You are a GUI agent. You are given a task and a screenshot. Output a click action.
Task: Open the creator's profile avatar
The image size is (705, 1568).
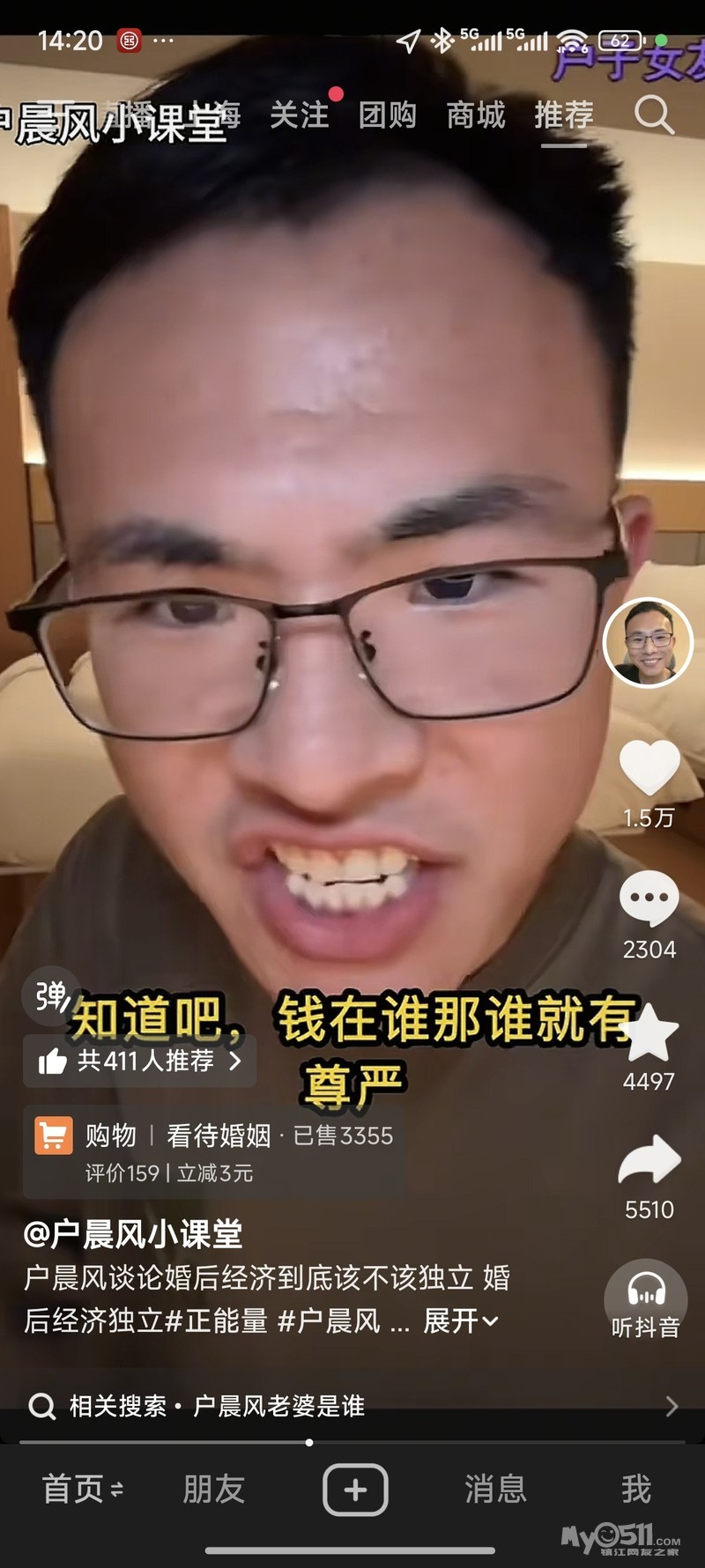click(x=649, y=643)
